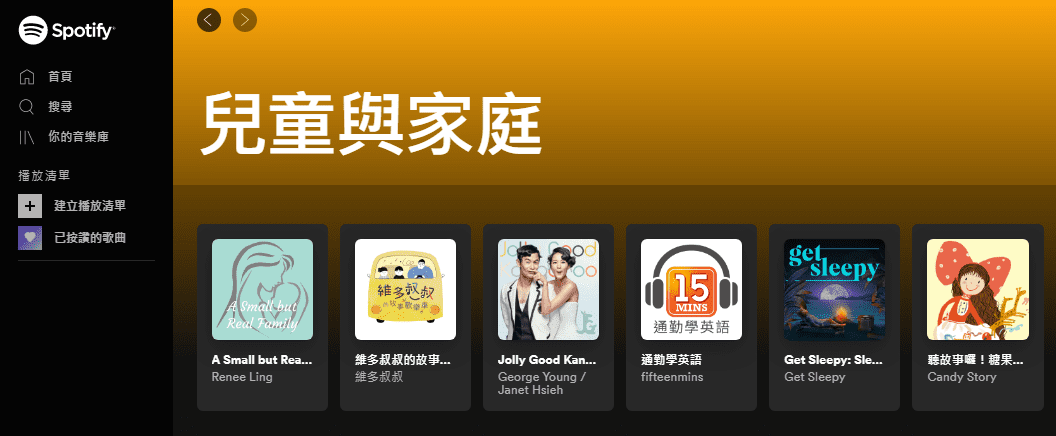Viewport: 1056px width, 436px height.
Task: Open 首頁 in the sidebar
Action: pyautogui.click(x=60, y=77)
